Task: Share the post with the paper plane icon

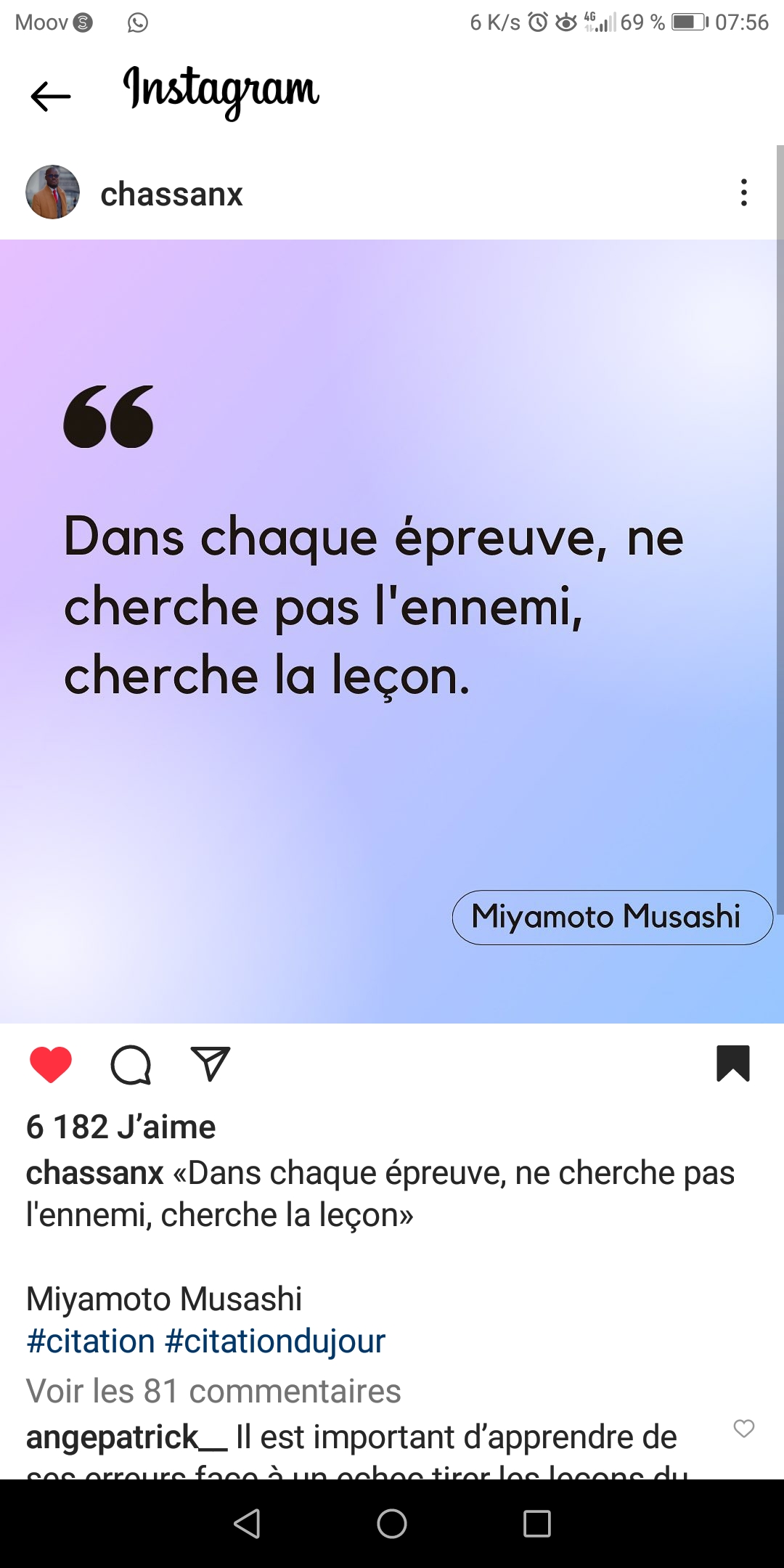Action: pos(211,1064)
